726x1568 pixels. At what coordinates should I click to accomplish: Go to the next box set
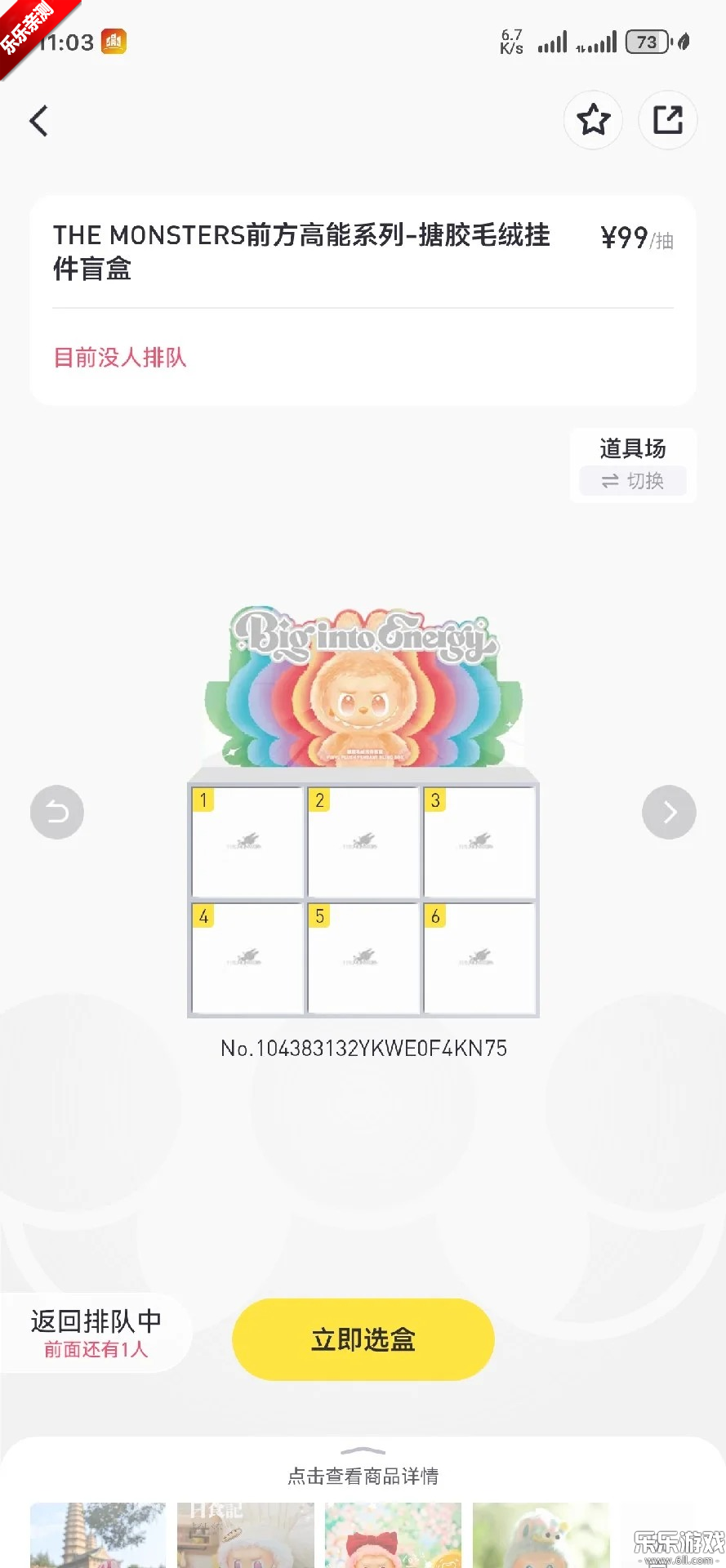click(x=669, y=813)
